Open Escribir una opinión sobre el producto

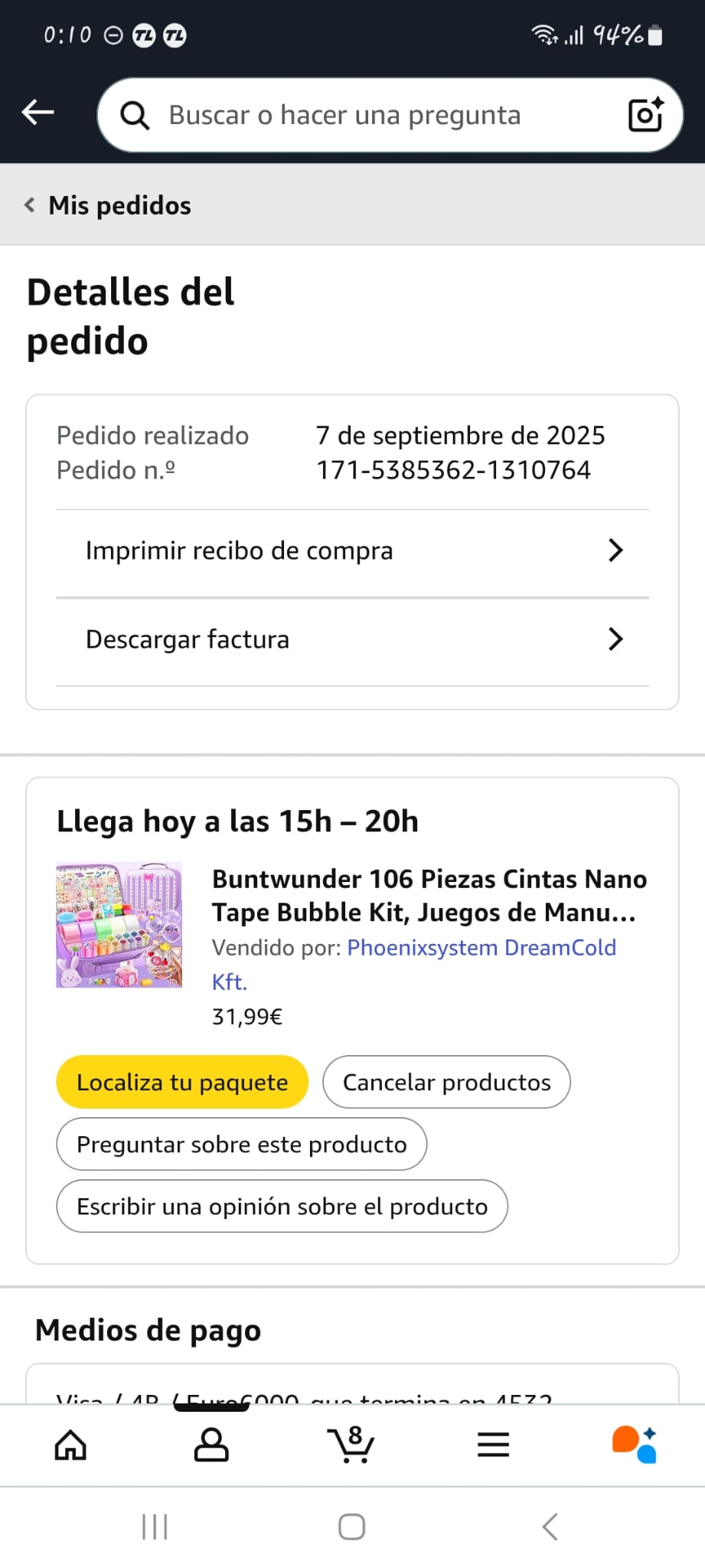pos(282,1206)
